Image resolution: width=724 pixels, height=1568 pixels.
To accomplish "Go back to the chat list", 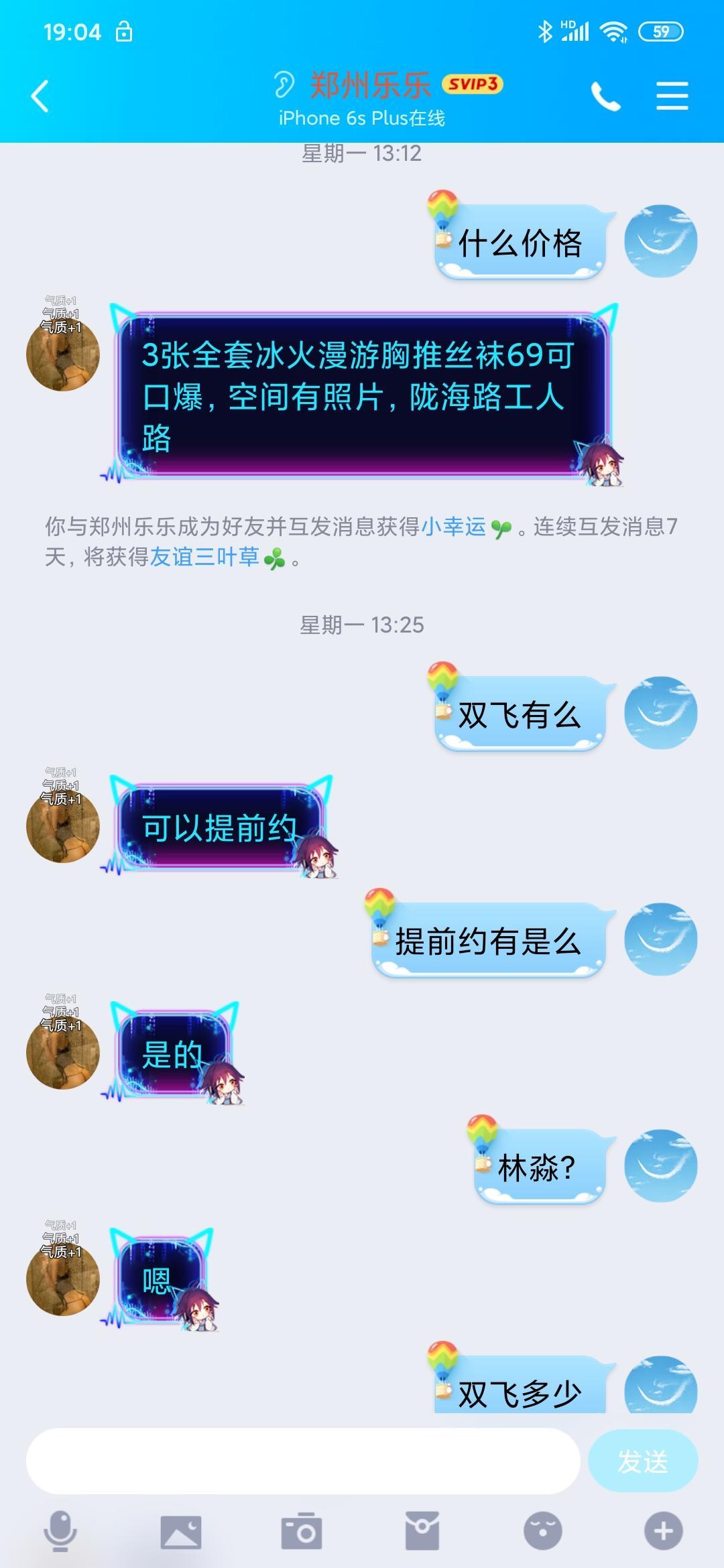I will click(40, 96).
